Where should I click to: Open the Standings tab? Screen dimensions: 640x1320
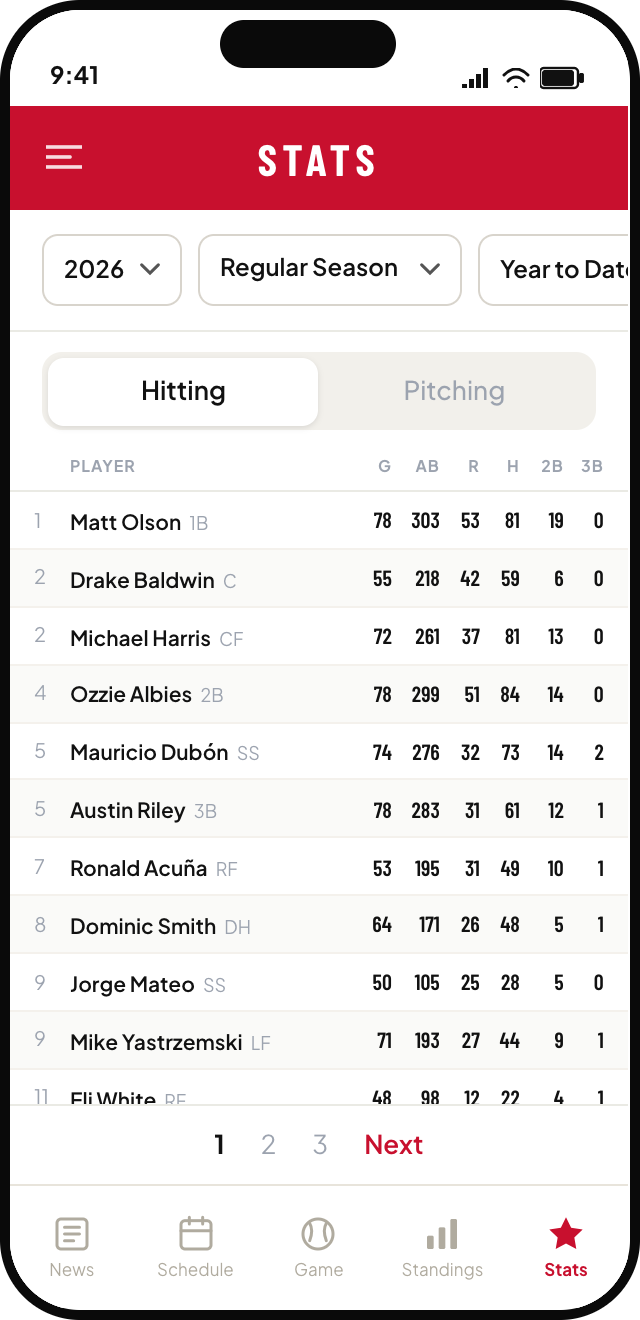(442, 1247)
